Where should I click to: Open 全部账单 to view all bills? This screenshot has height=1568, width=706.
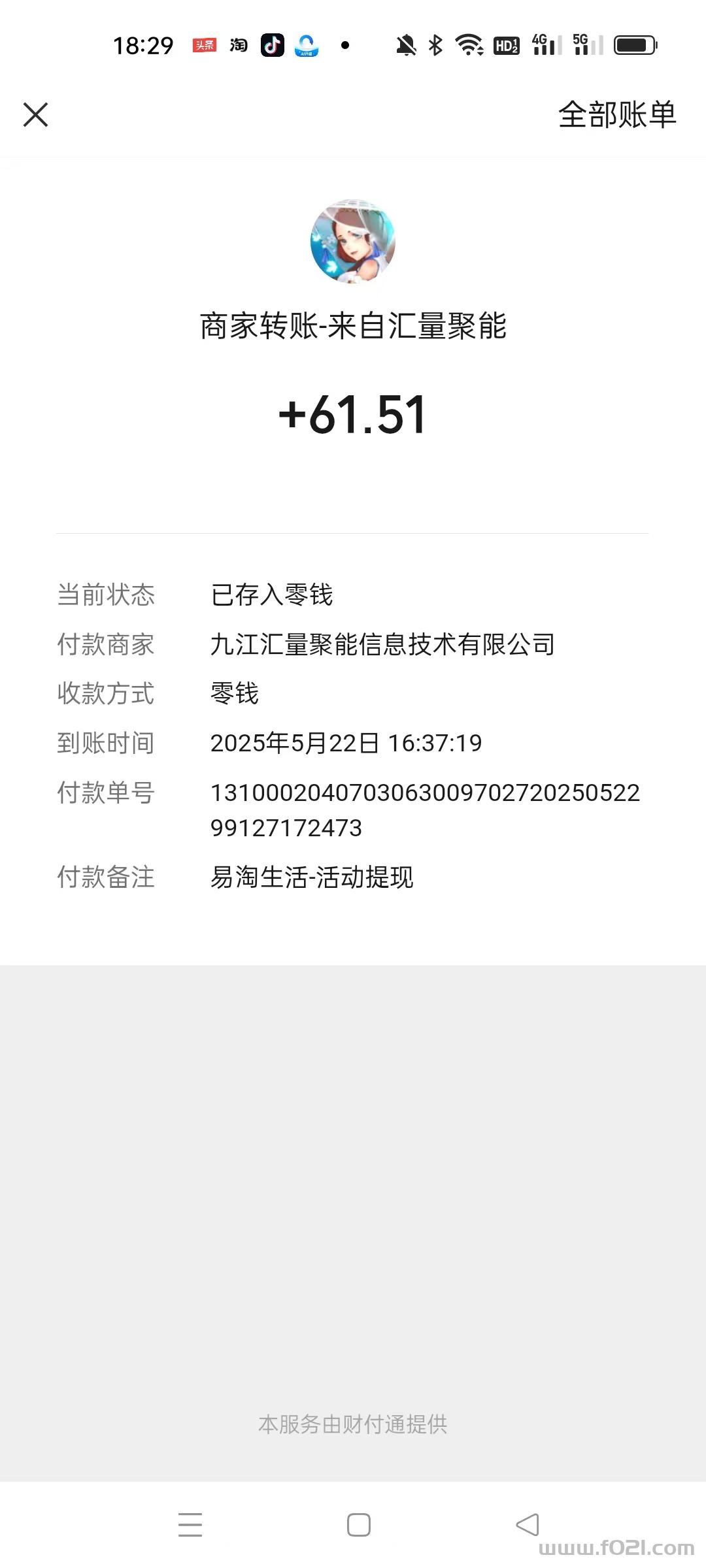point(616,115)
